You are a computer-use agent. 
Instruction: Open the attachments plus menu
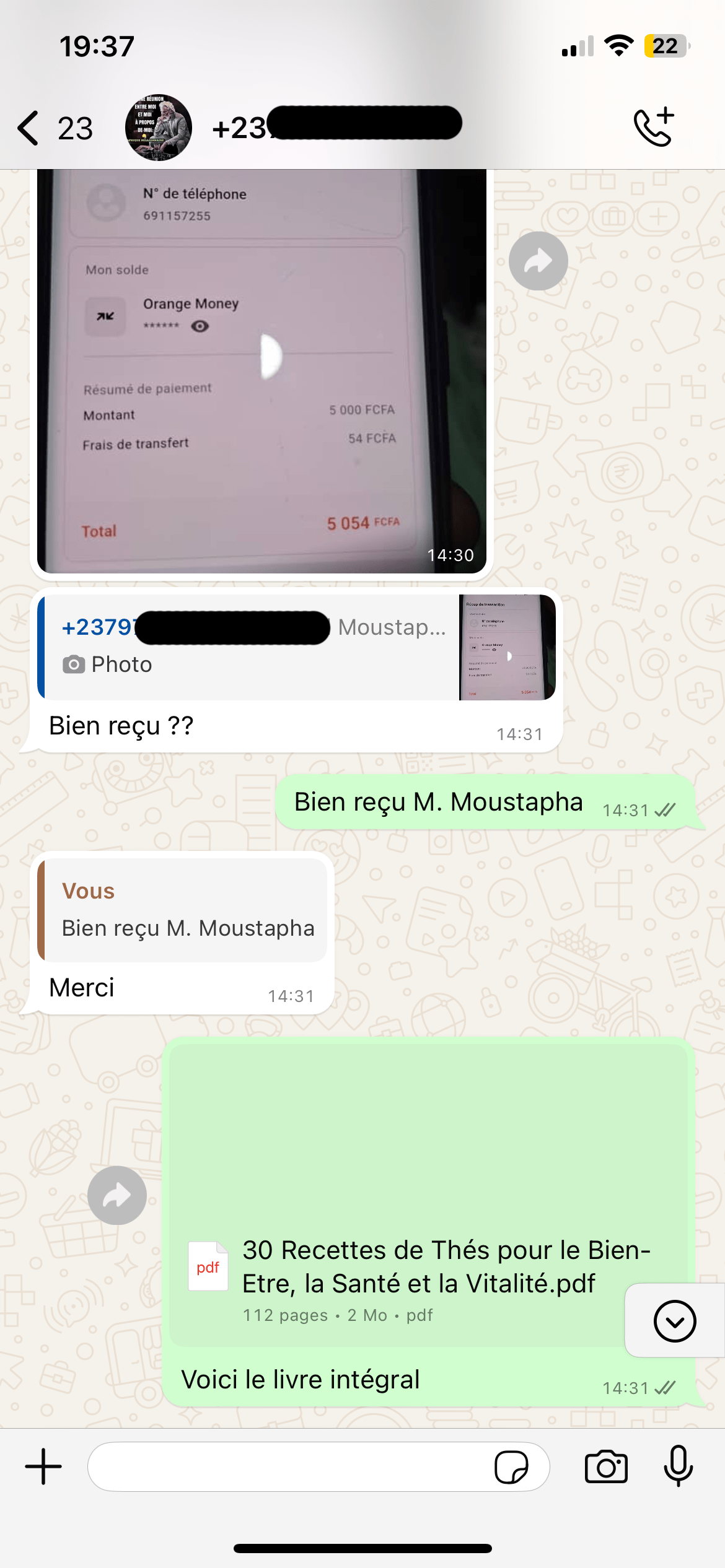pos(43,1466)
